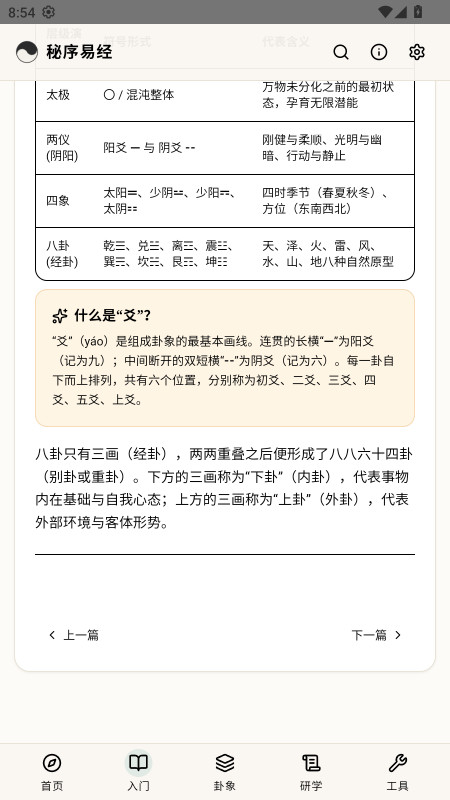Open the info icon in the header
Viewport: 450px width, 800px height.
(x=379, y=52)
